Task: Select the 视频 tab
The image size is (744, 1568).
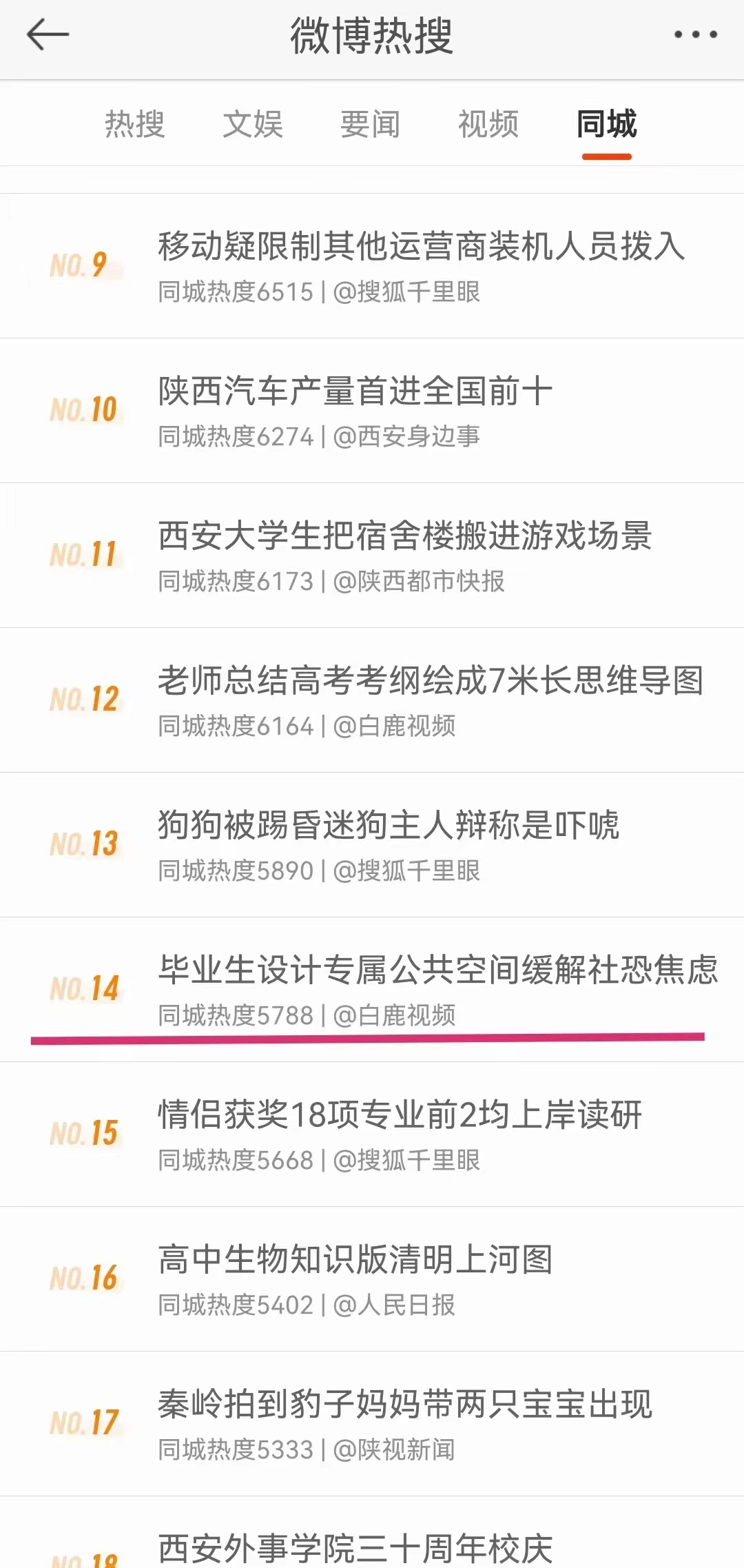Action: tap(488, 125)
